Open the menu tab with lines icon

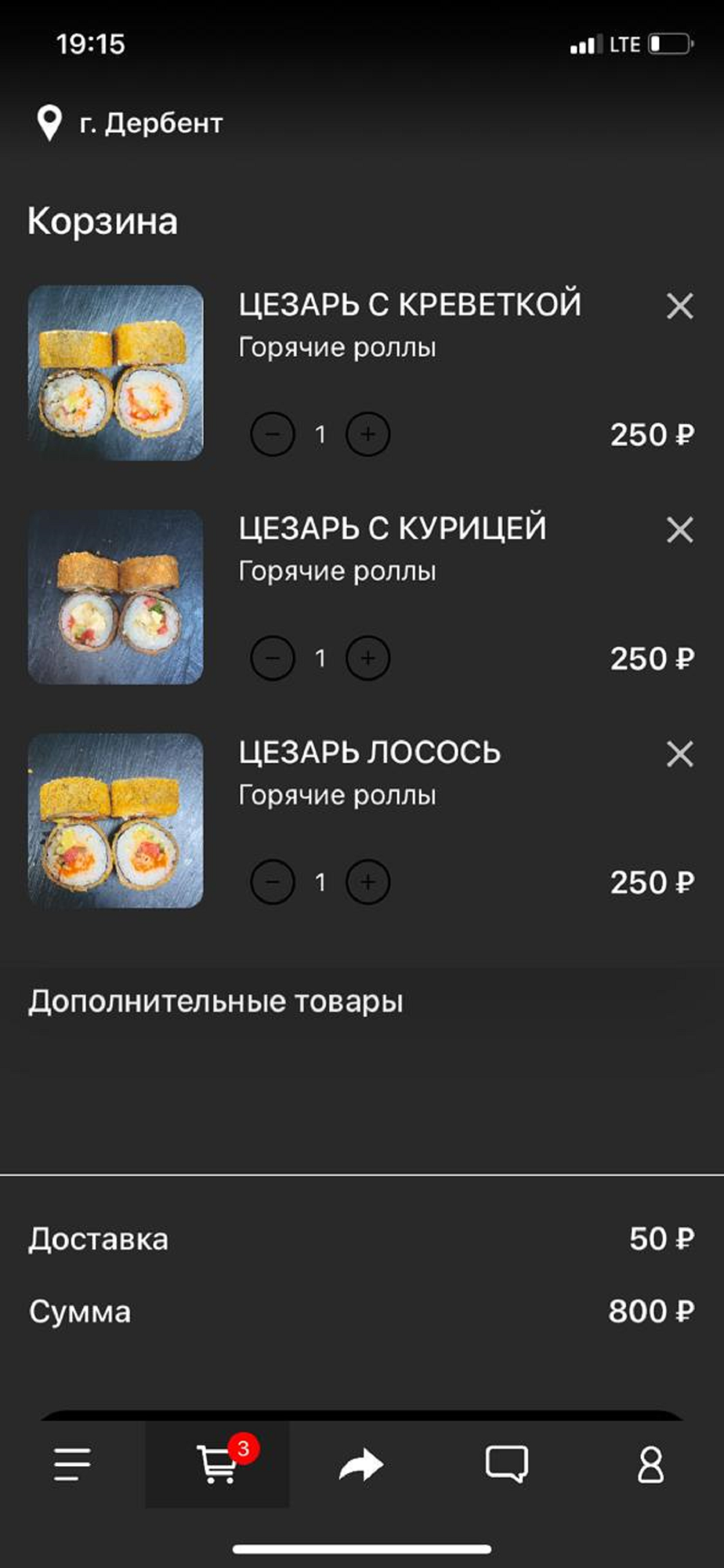[72, 1464]
